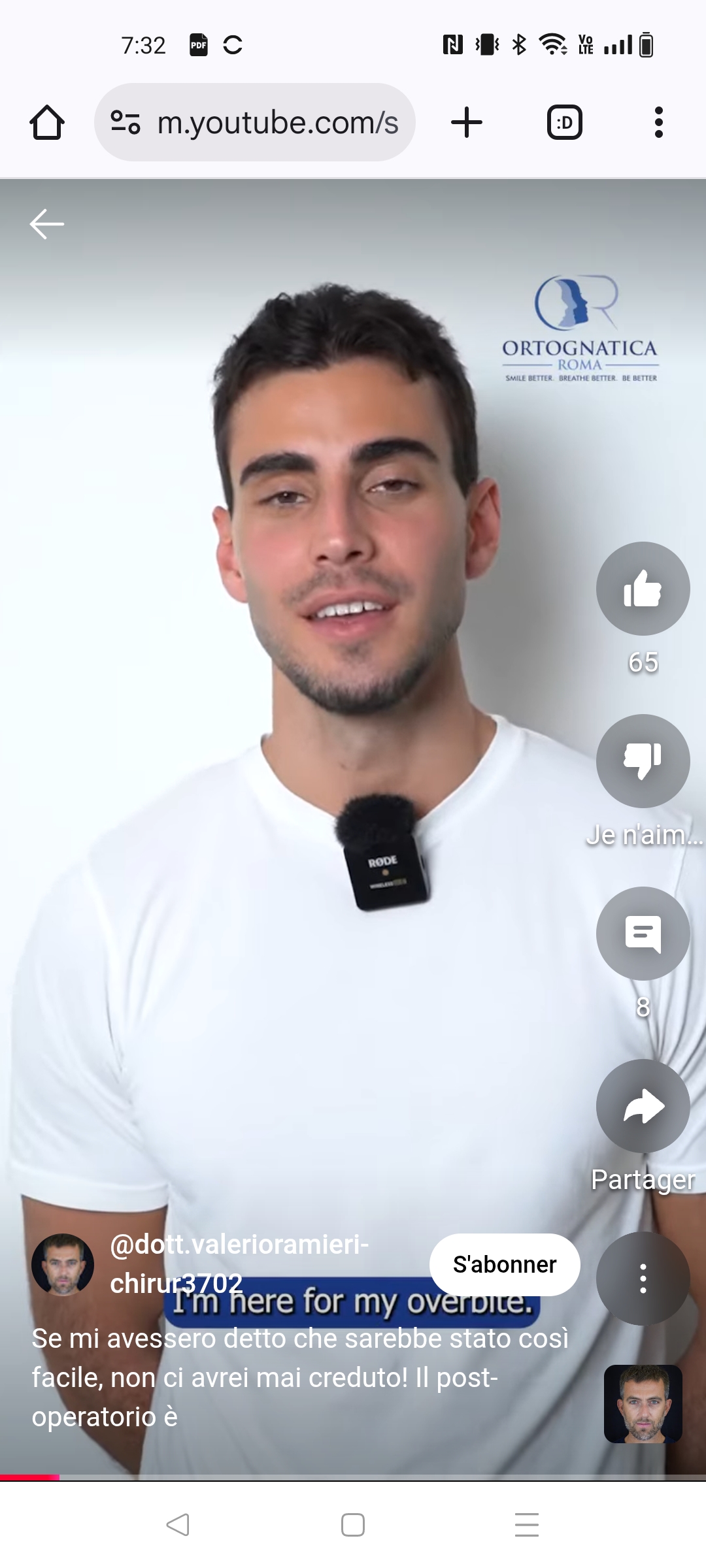Open the sound thumbnail at bottom right
The image size is (706, 1568).
(x=643, y=1403)
